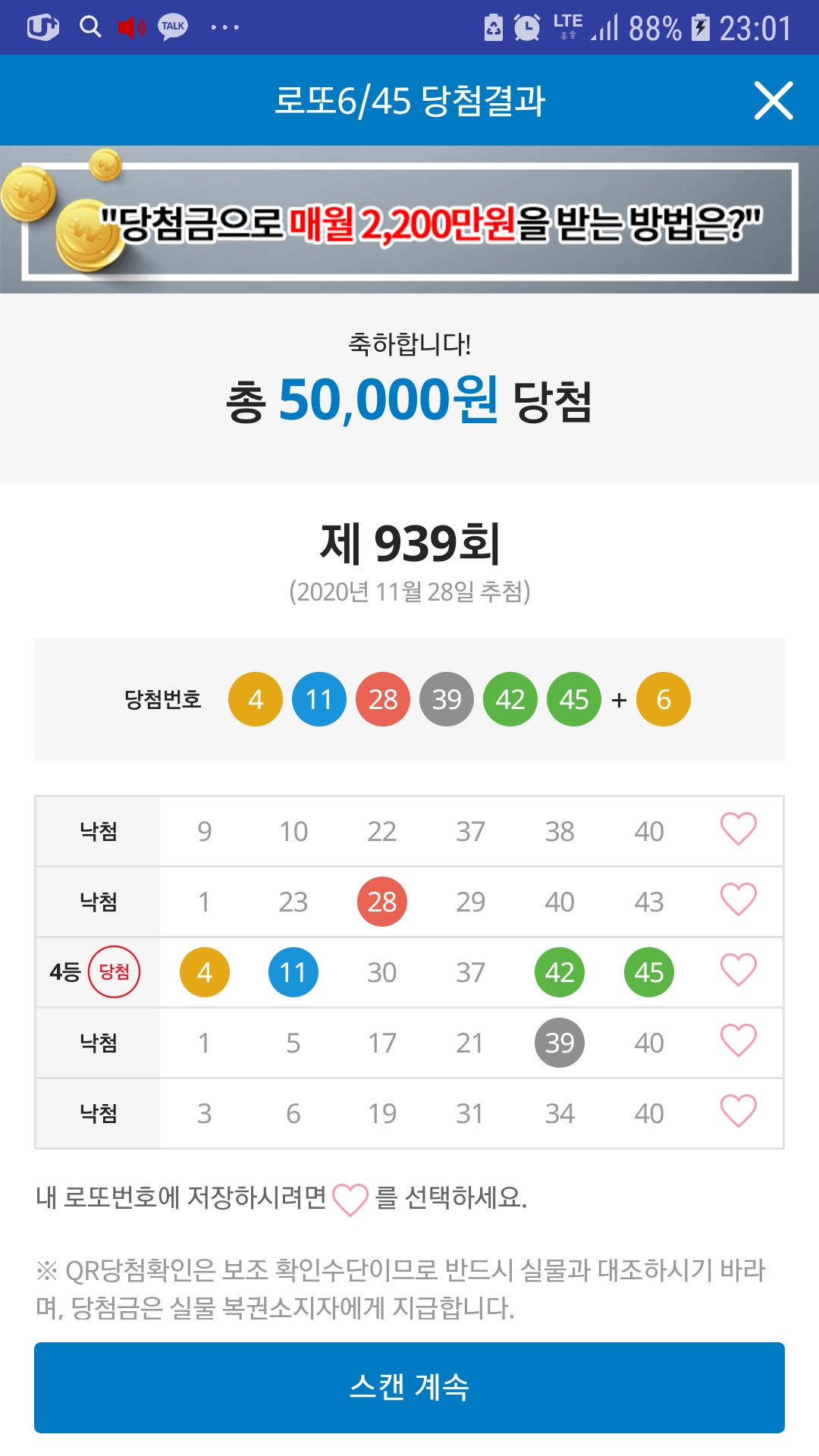Save the 4등 winning row numbers
The height and width of the screenshot is (1456, 819).
(x=738, y=971)
